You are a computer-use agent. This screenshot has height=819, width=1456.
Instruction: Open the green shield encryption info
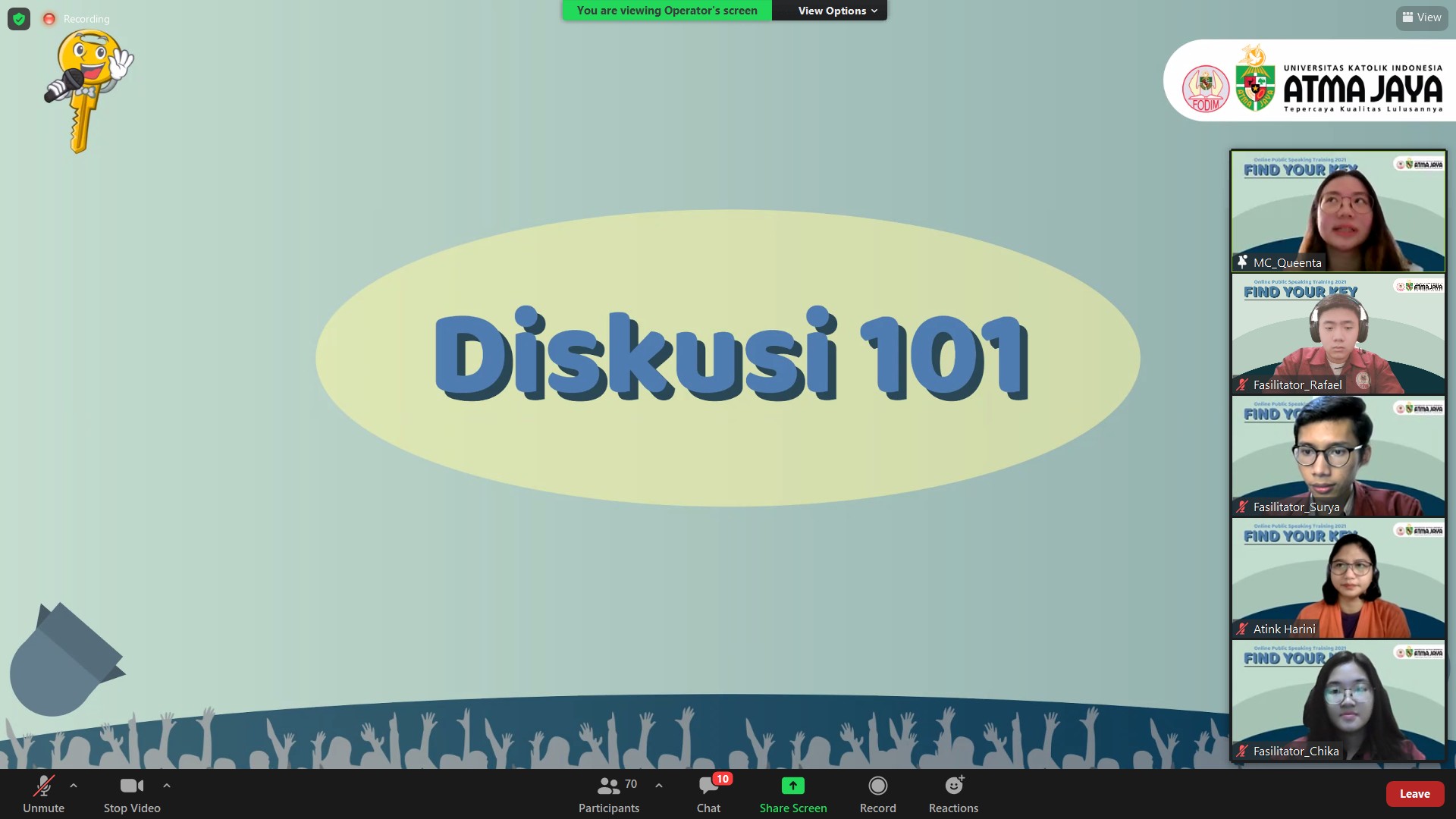tap(19, 18)
